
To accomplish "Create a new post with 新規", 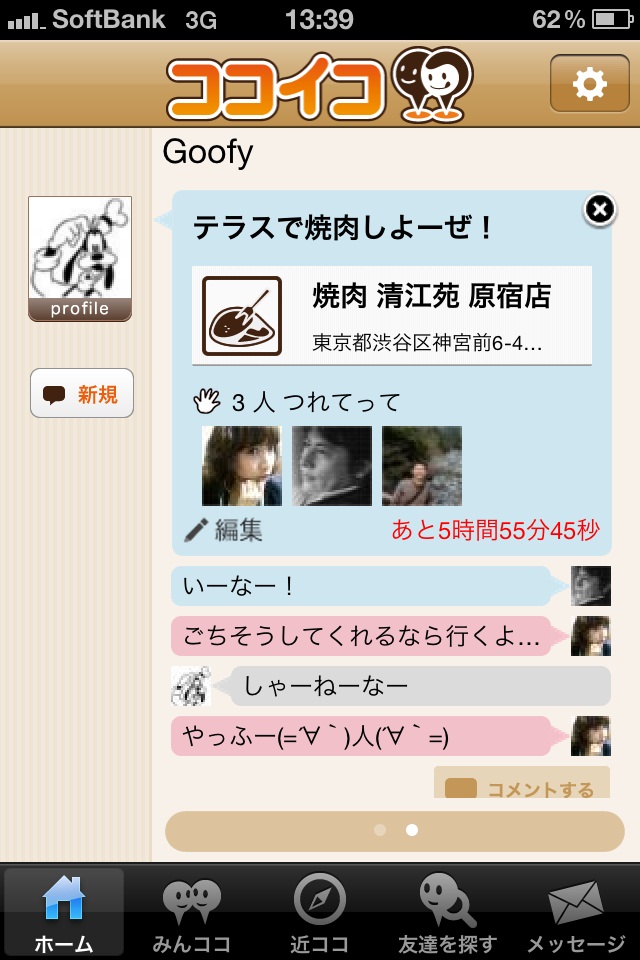I will (82, 394).
